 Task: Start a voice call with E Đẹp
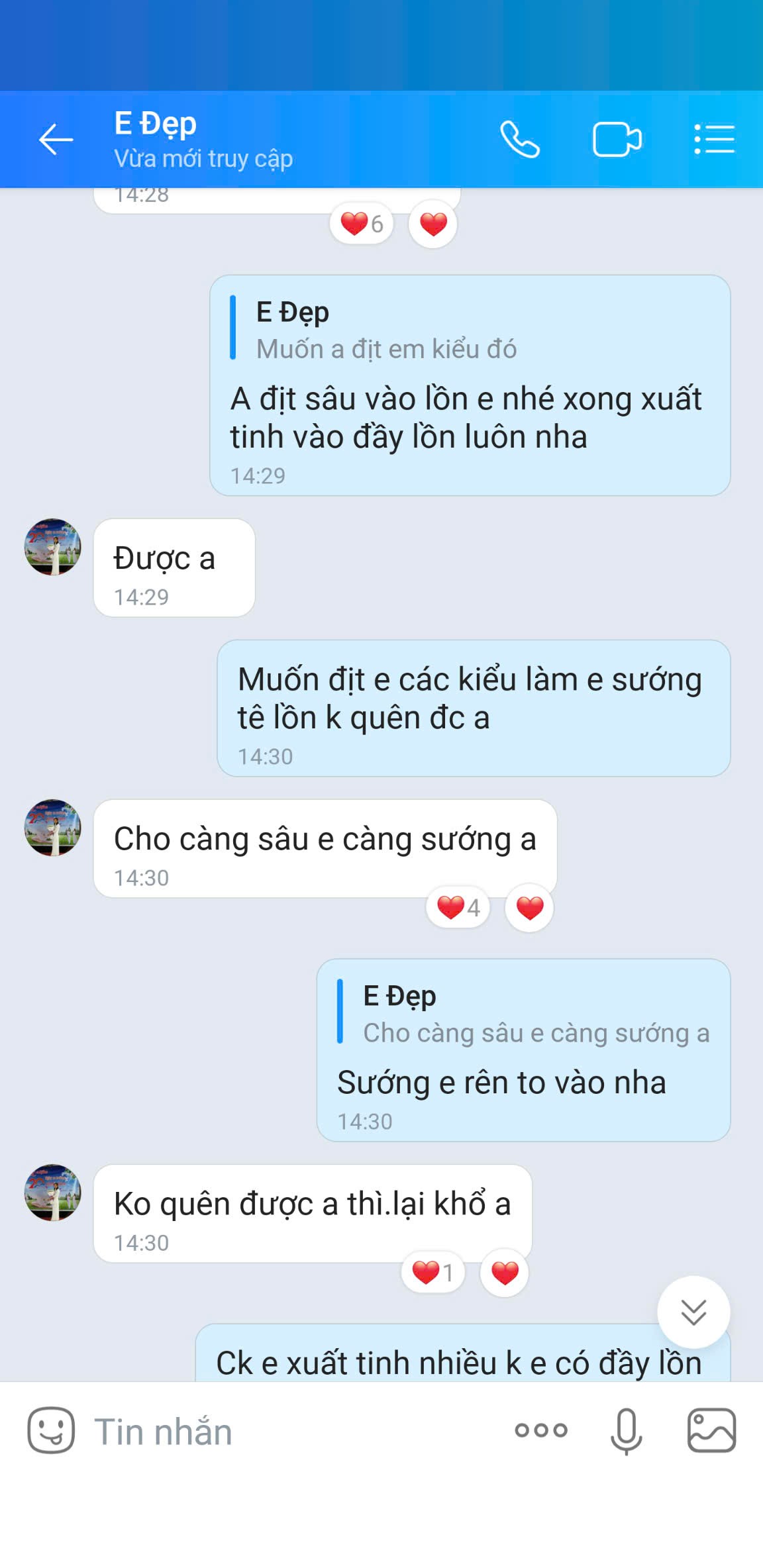(x=520, y=139)
